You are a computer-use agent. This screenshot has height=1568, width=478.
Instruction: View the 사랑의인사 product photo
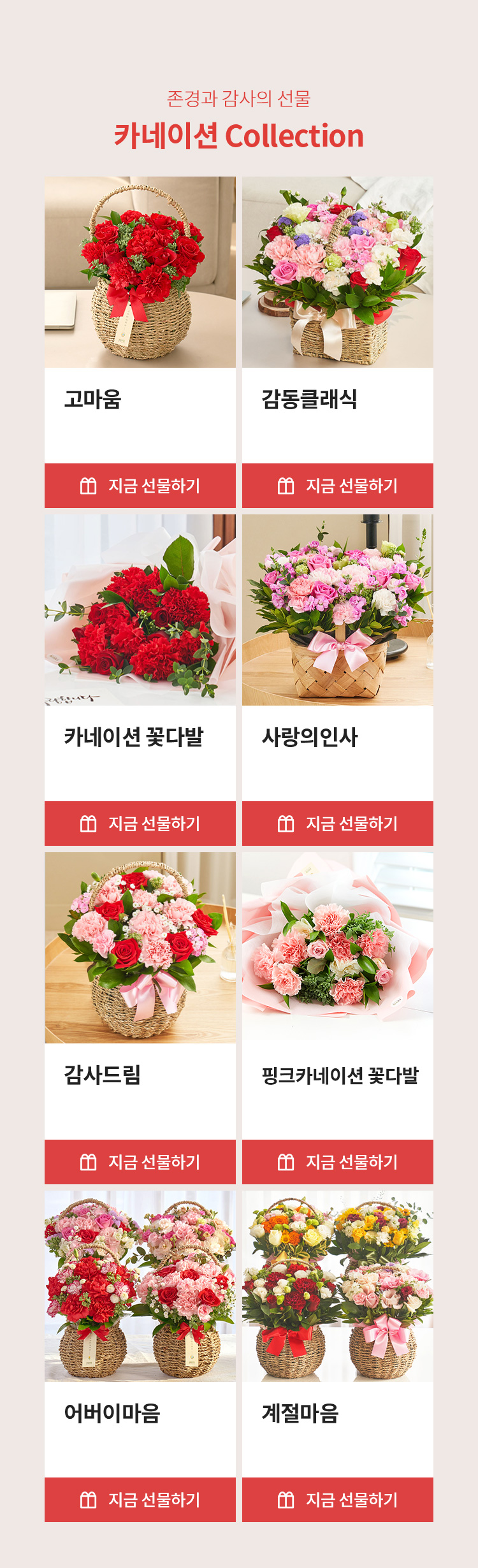(338, 610)
